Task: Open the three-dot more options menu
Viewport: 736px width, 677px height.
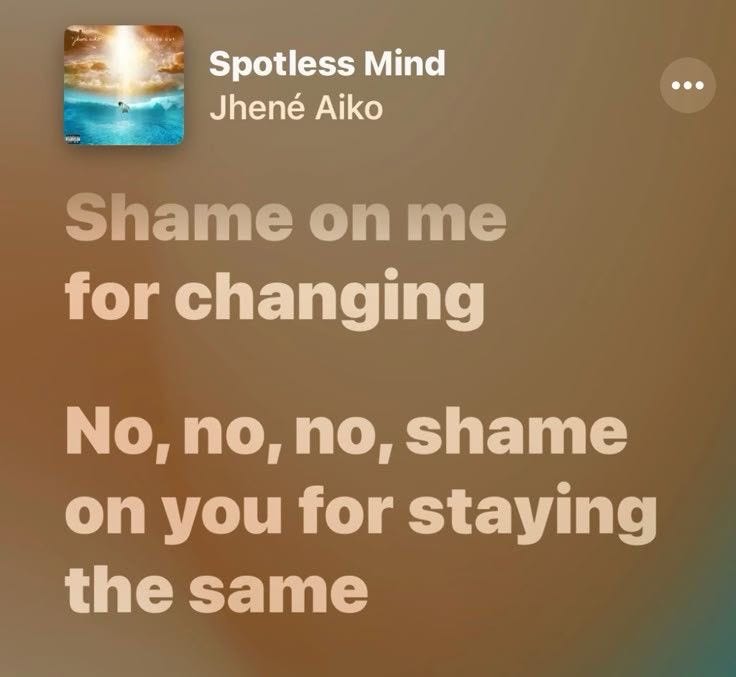Action: click(688, 85)
